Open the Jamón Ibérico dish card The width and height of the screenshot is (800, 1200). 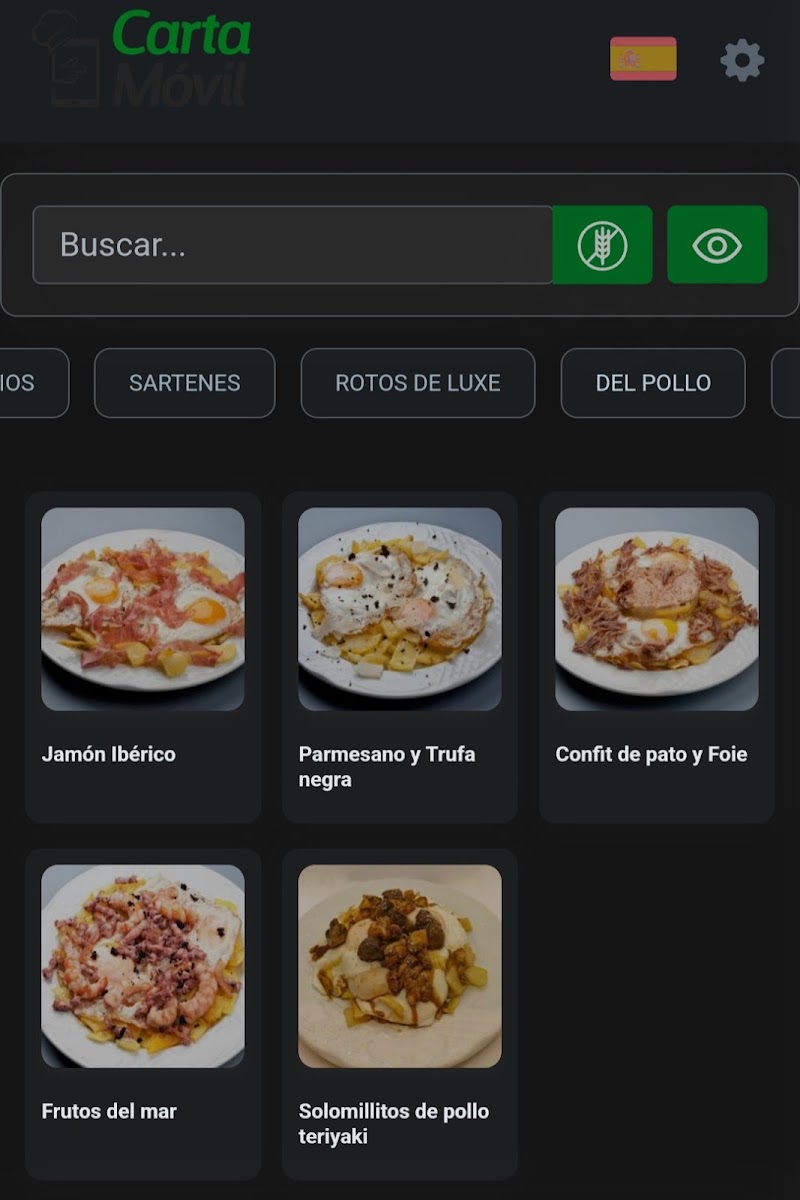tap(143, 656)
